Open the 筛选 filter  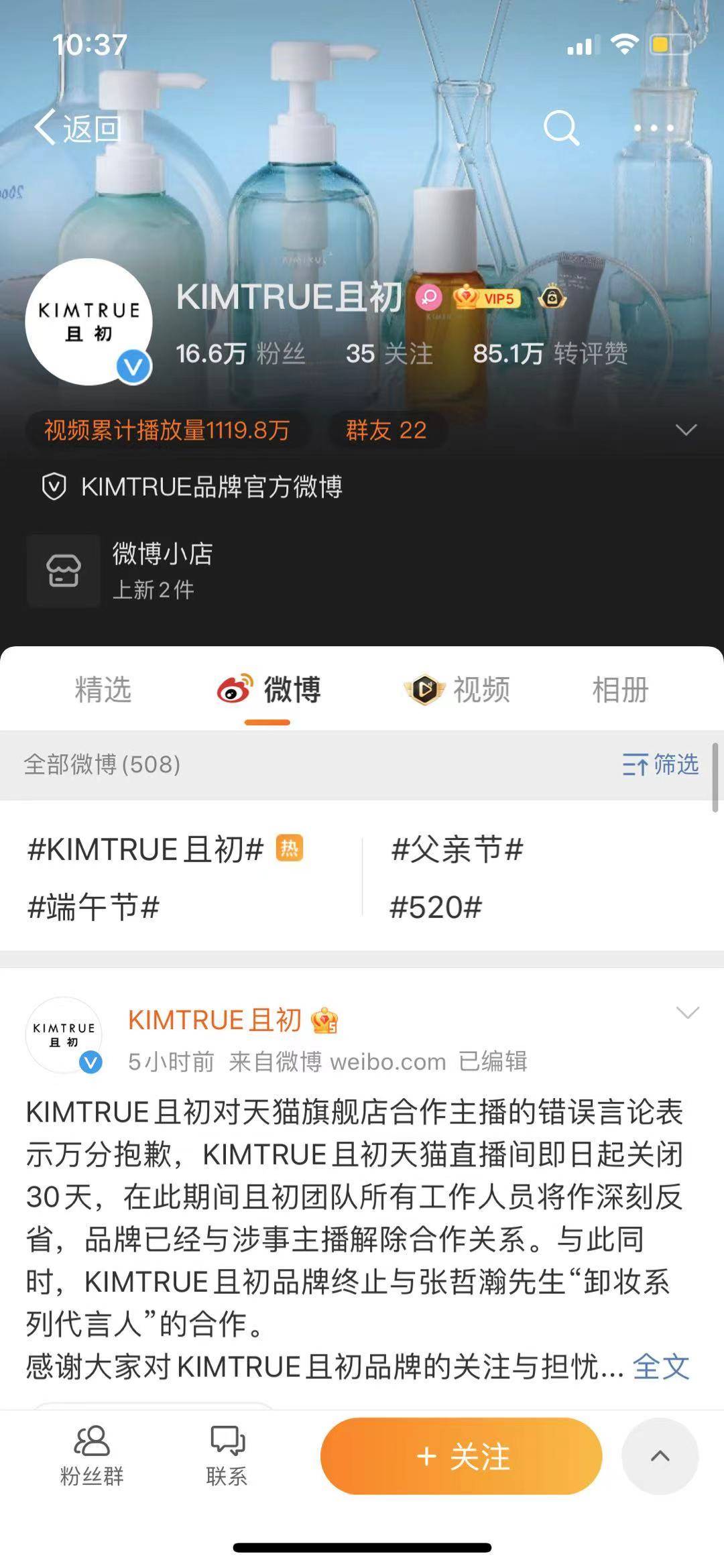pos(660,764)
